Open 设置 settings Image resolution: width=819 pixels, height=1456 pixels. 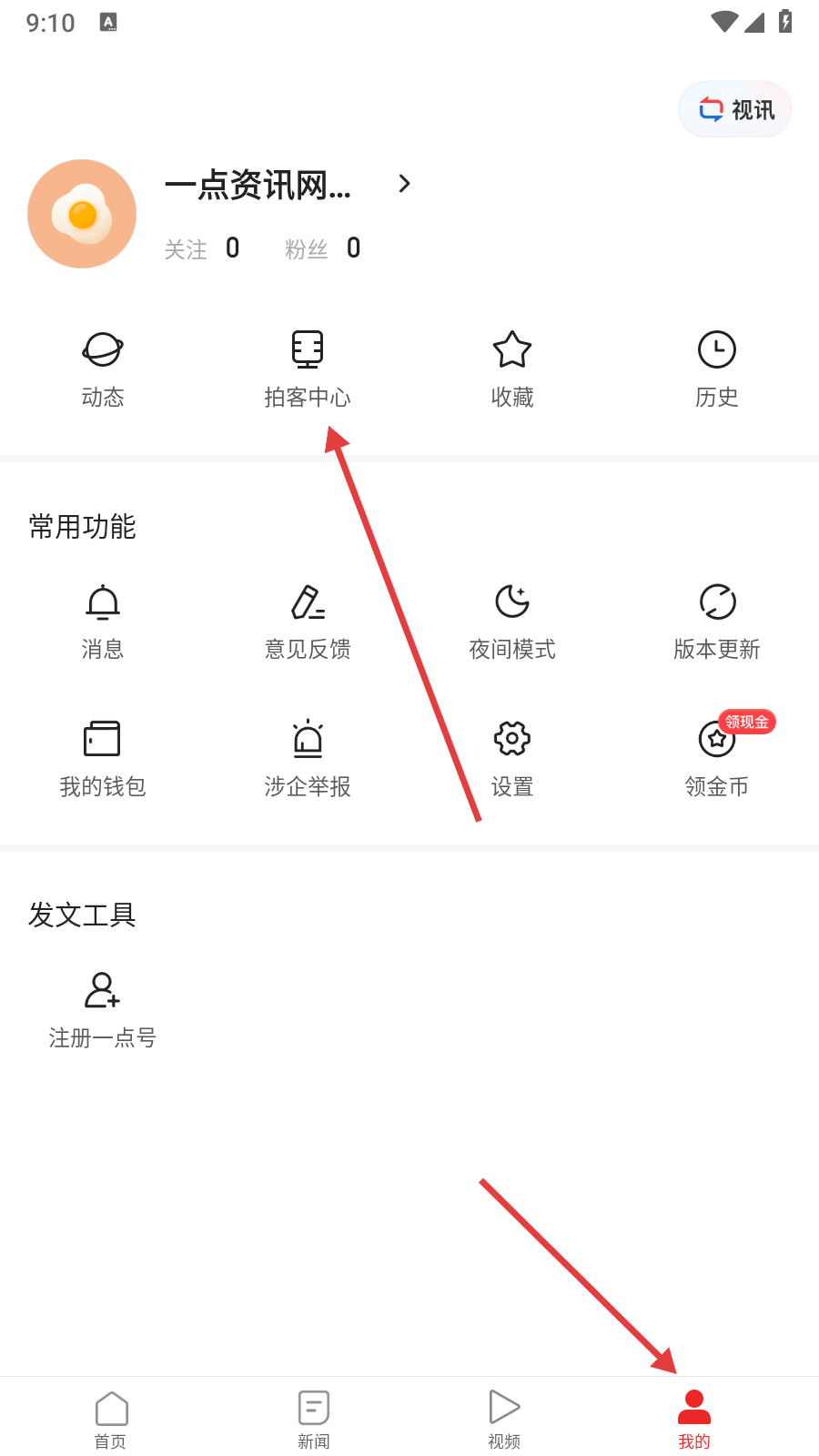(x=512, y=759)
